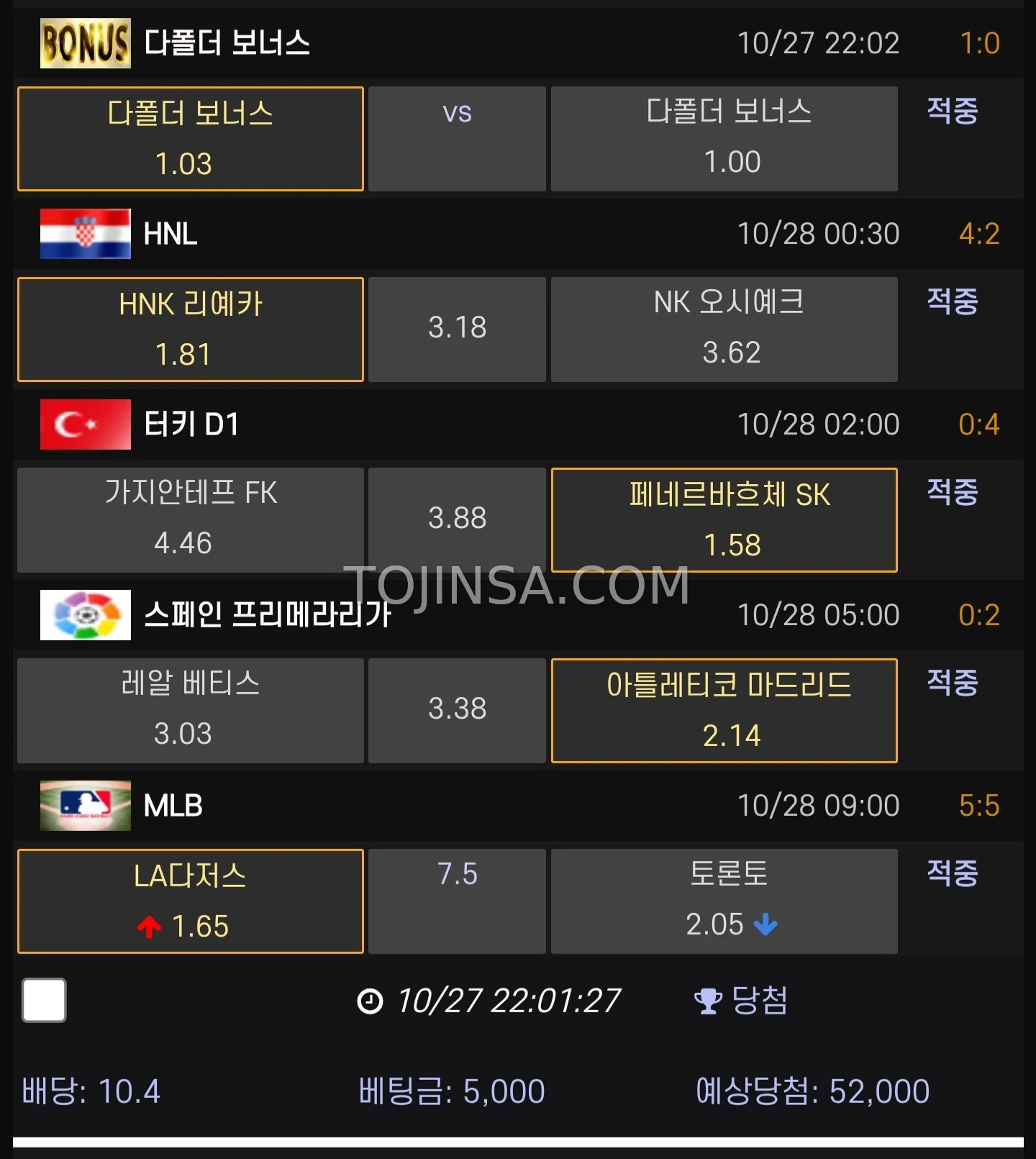Click the Turkish flag icon for 터키 D1
Image resolution: width=1036 pixels, height=1159 pixels.
84,424
